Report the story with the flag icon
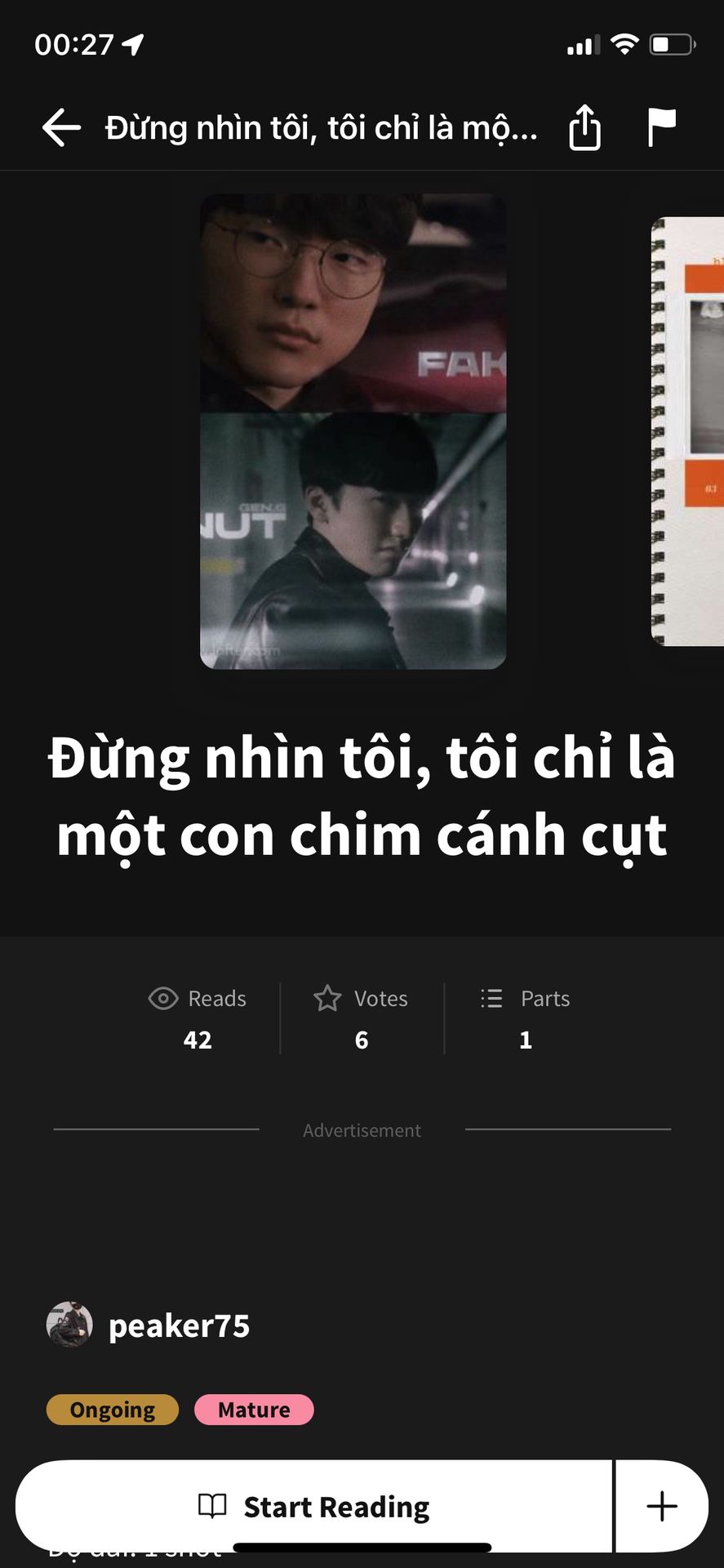The image size is (724, 1568). tap(661, 128)
